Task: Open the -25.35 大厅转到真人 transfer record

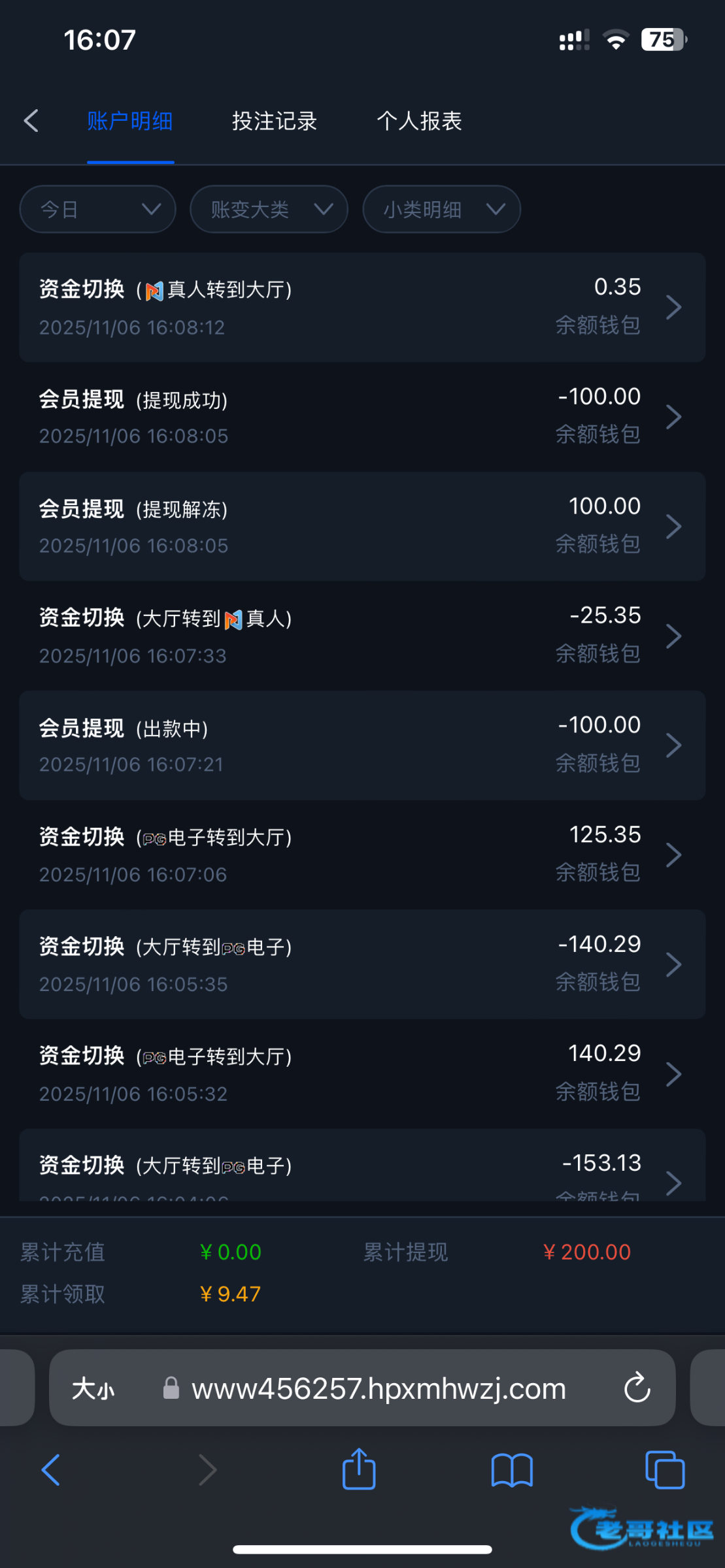Action: [362, 636]
